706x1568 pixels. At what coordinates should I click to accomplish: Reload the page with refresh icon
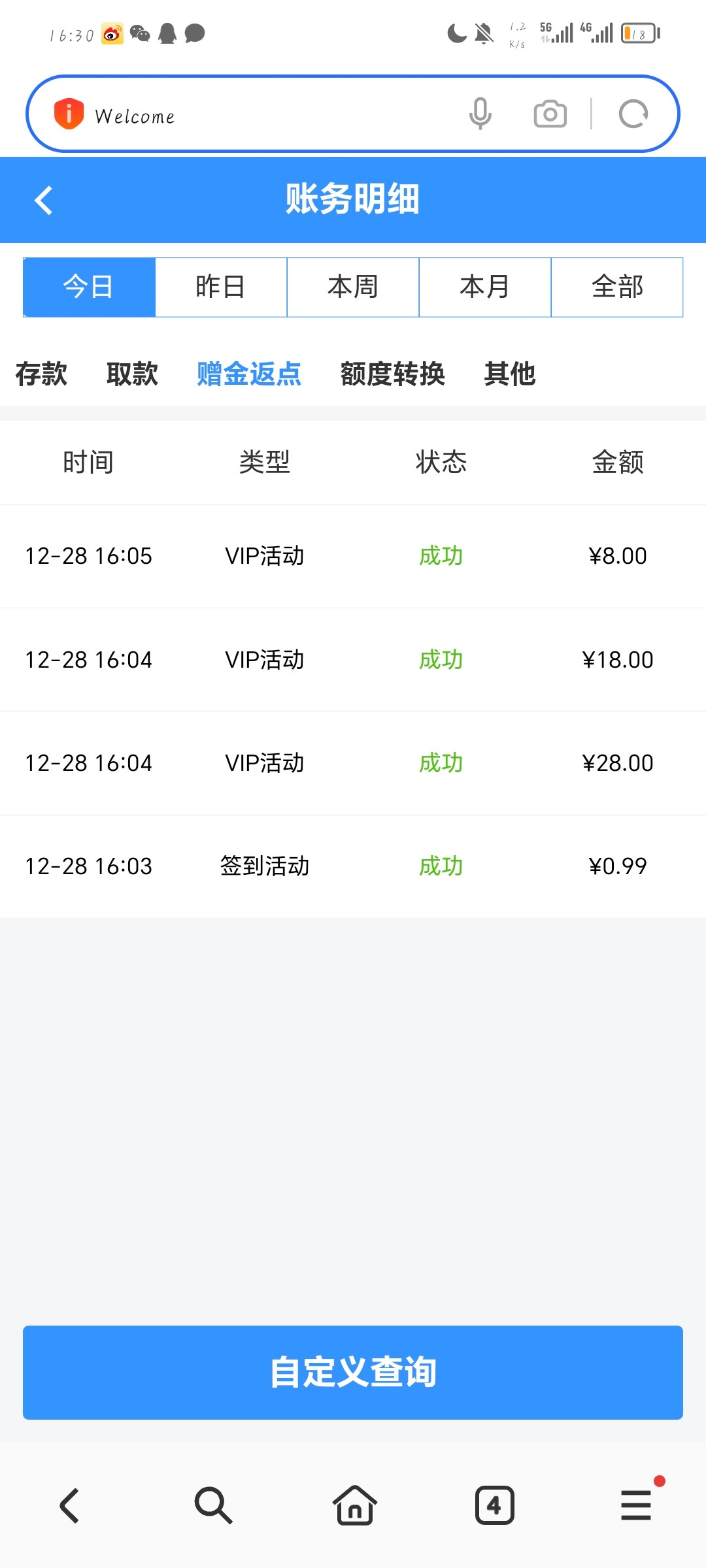coord(633,114)
